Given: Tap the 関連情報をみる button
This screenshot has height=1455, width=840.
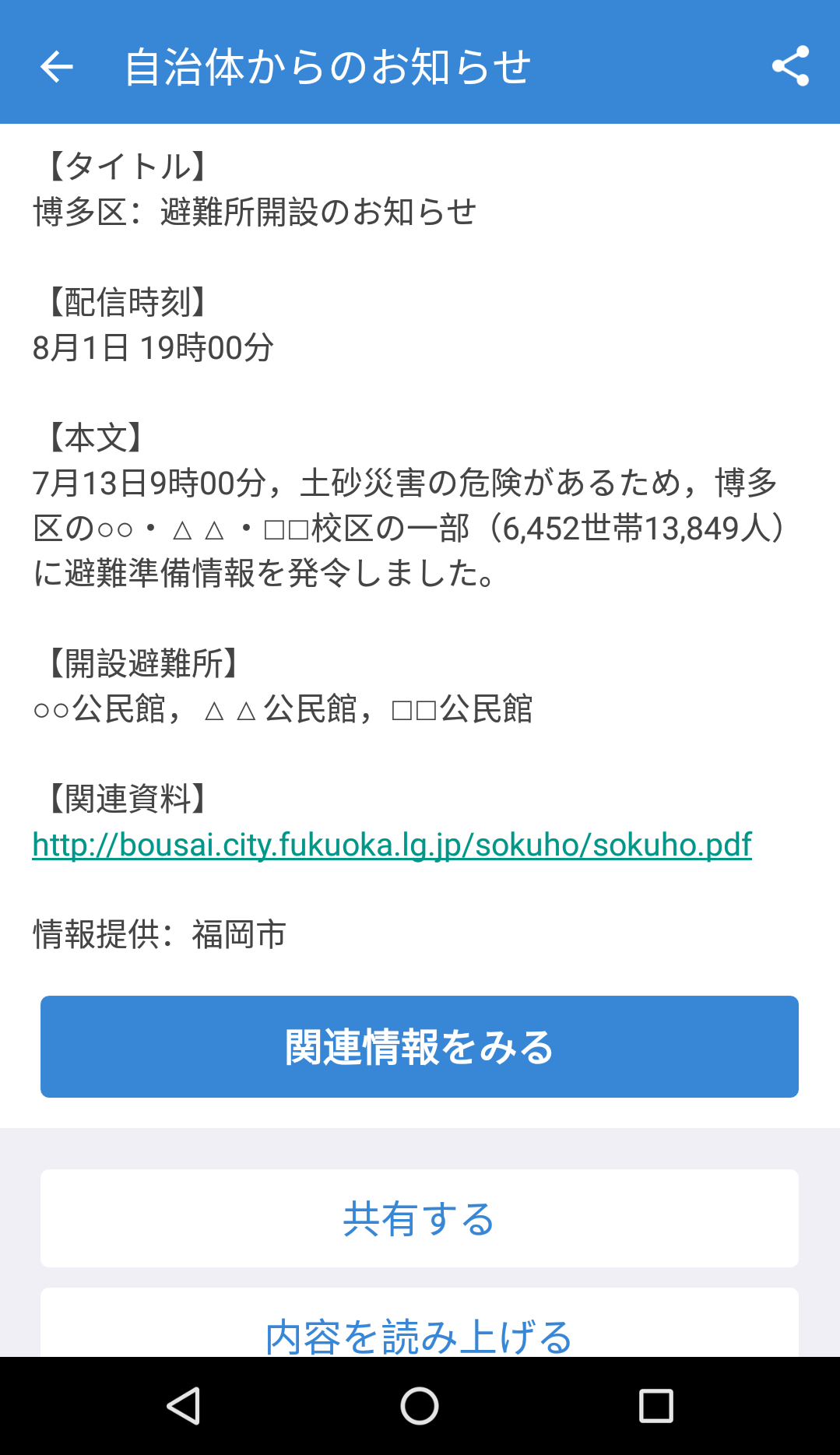Looking at the screenshot, I should pyautogui.click(x=420, y=1046).
